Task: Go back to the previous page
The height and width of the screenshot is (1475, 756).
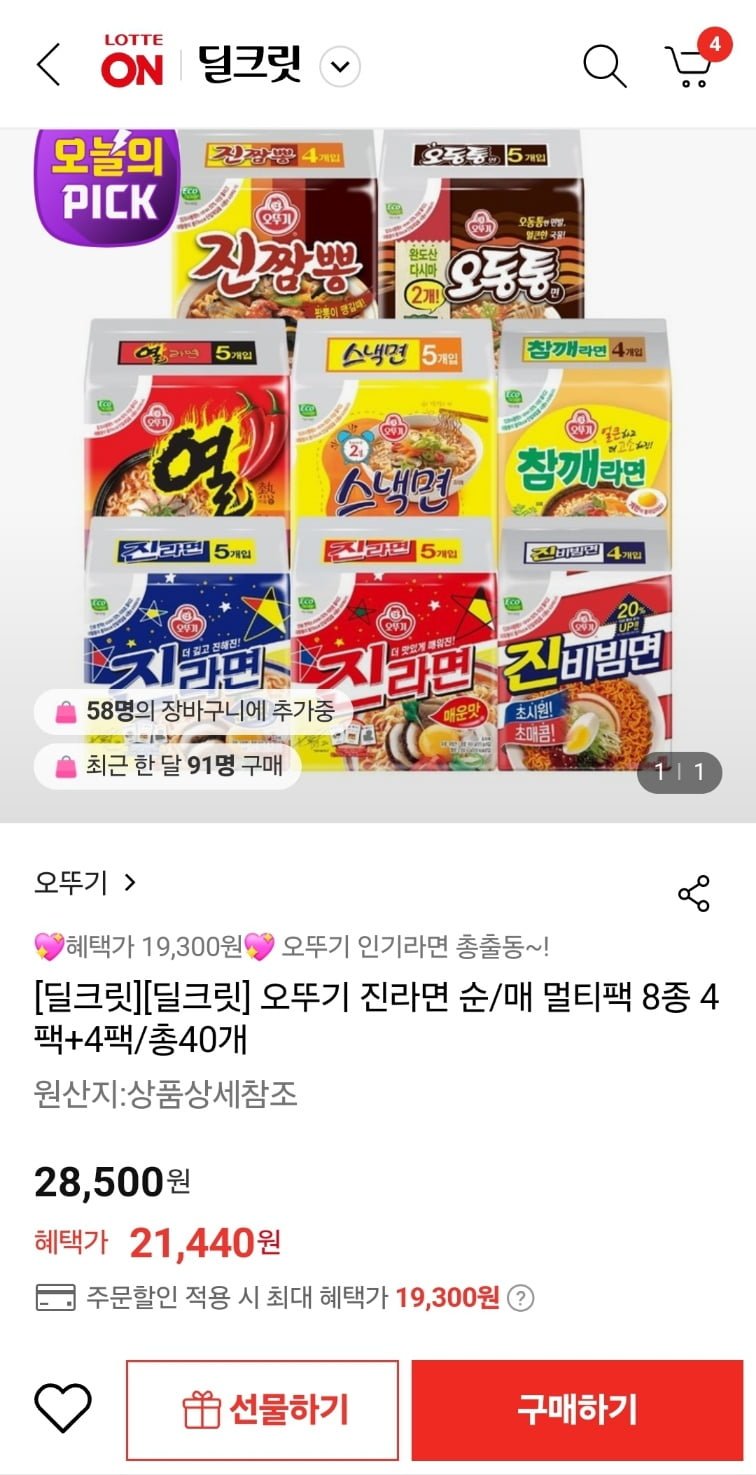Action: tap(48, 66)
